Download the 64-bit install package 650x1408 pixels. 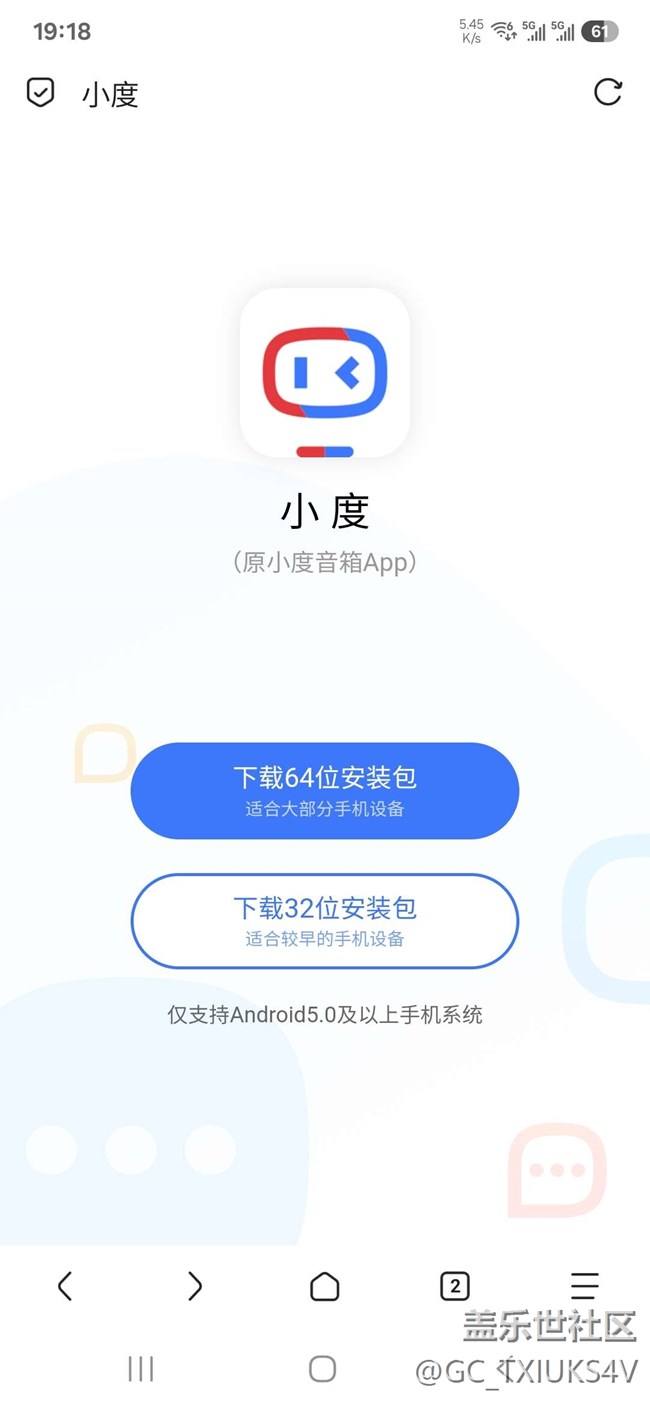pyautogui.click(x=325, y=791)
